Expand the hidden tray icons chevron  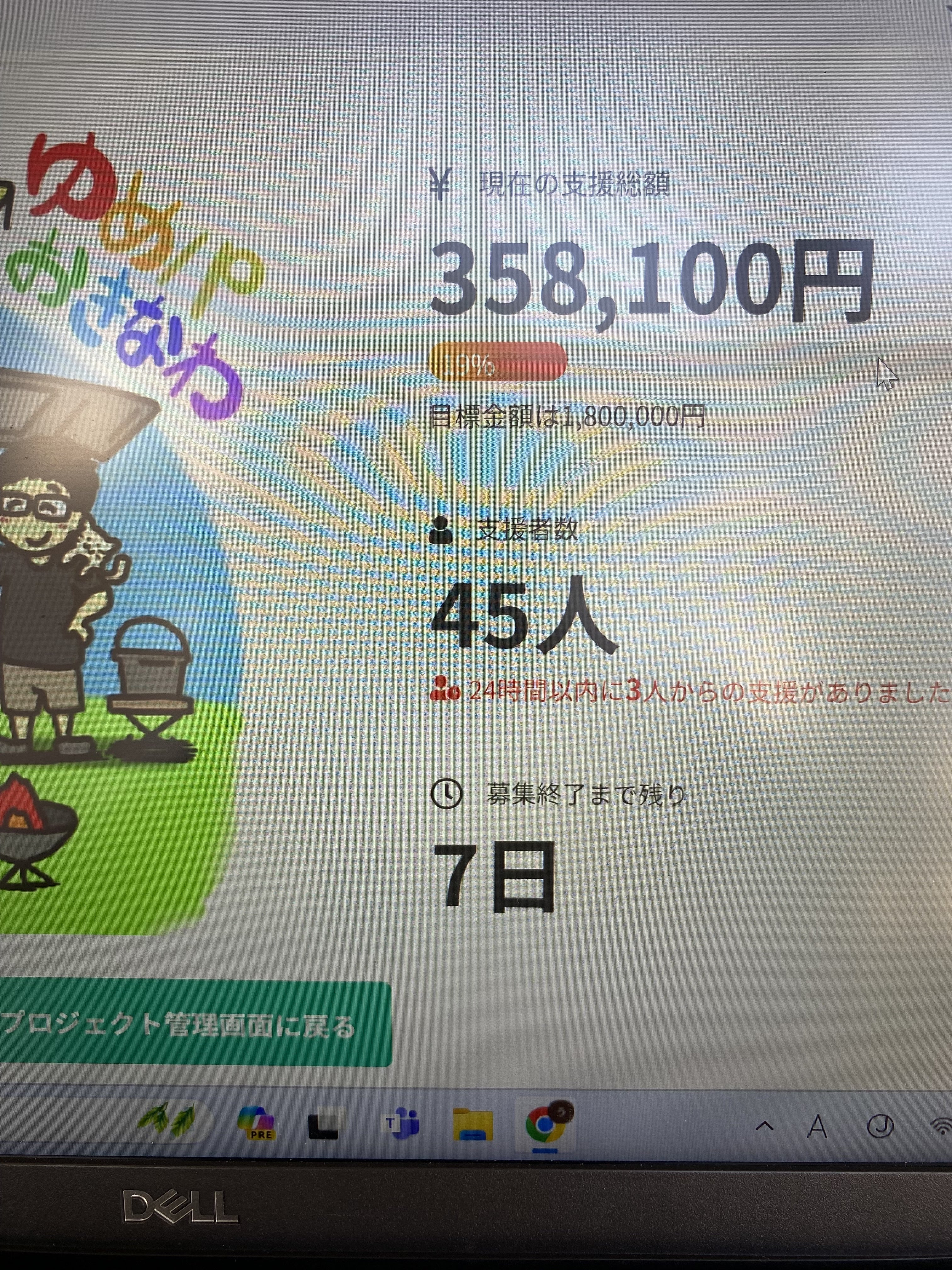coord(764,1126)
